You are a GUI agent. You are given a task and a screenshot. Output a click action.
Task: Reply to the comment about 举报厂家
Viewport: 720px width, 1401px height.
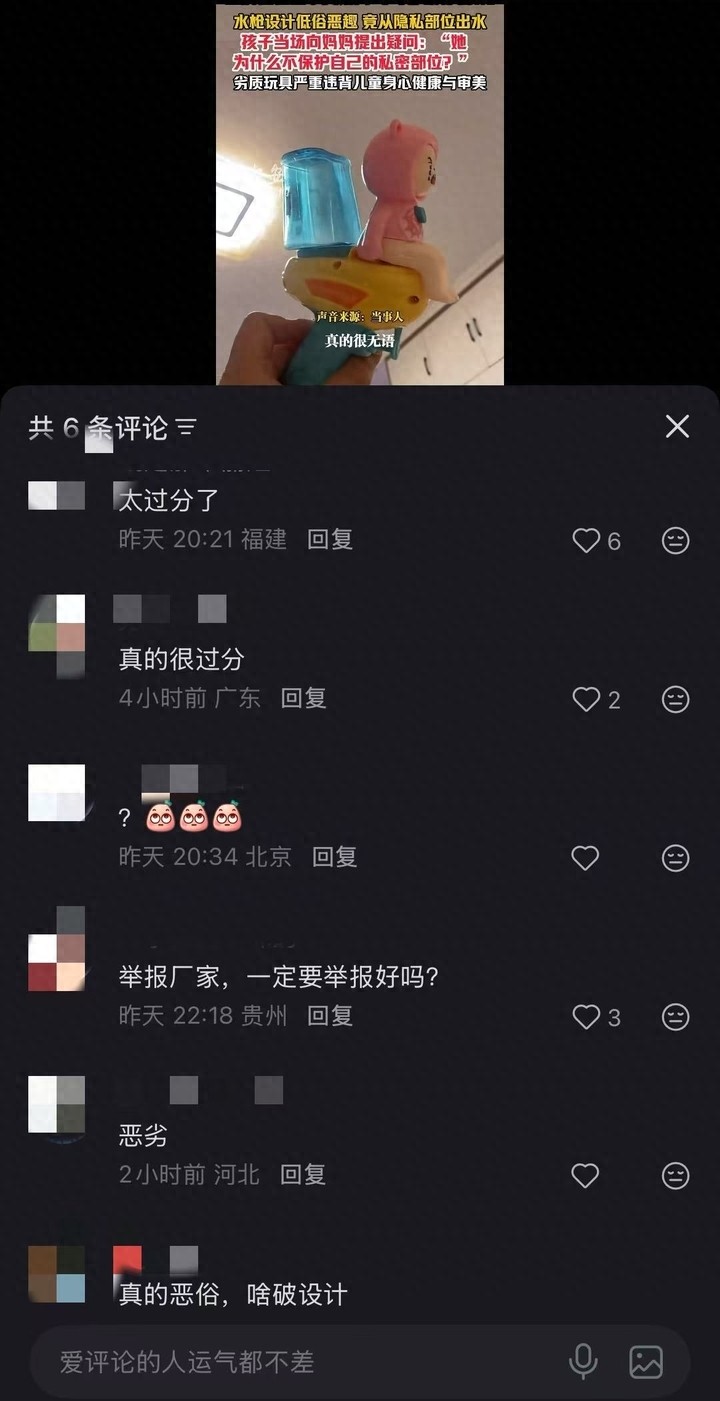[330, 1016]
